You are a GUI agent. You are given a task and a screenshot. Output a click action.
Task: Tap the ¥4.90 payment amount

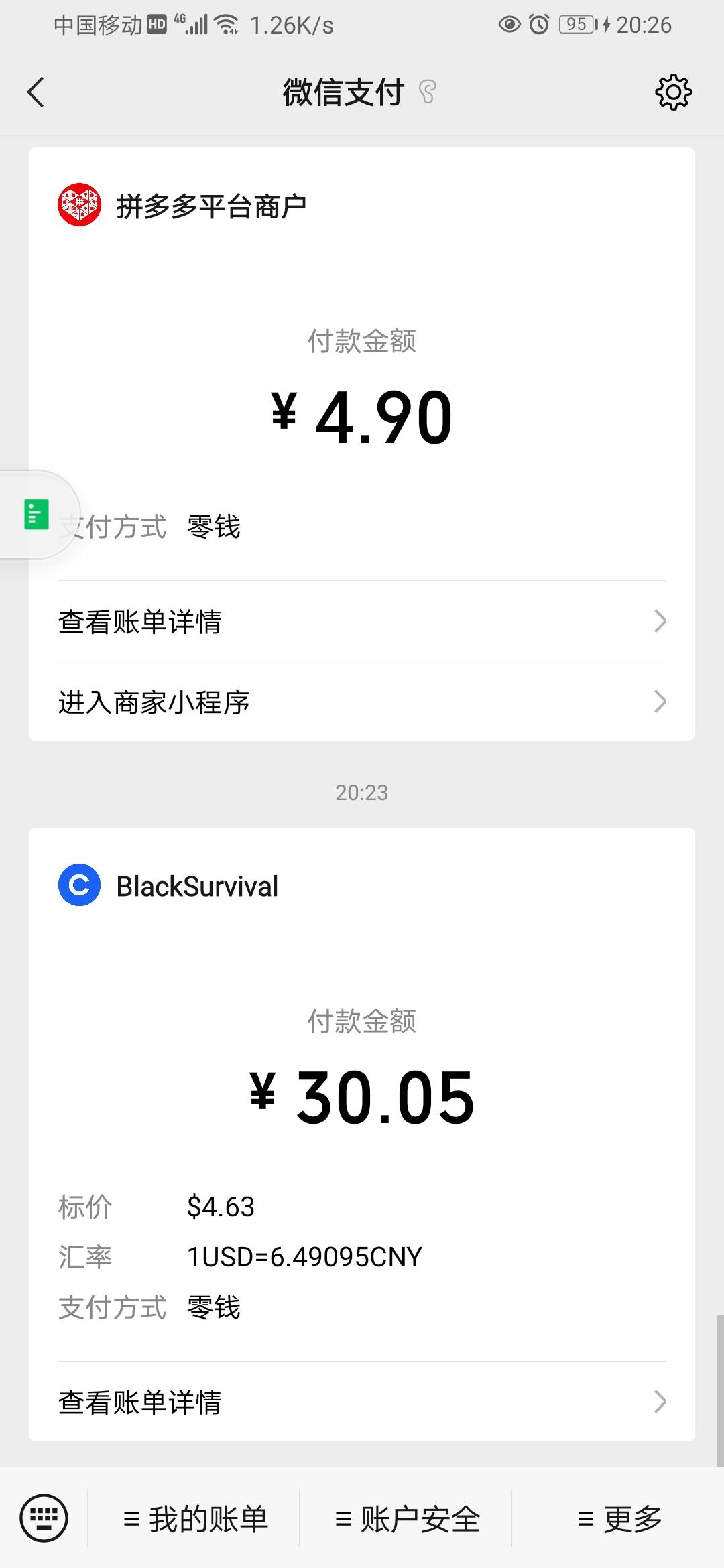click(362, 417)
